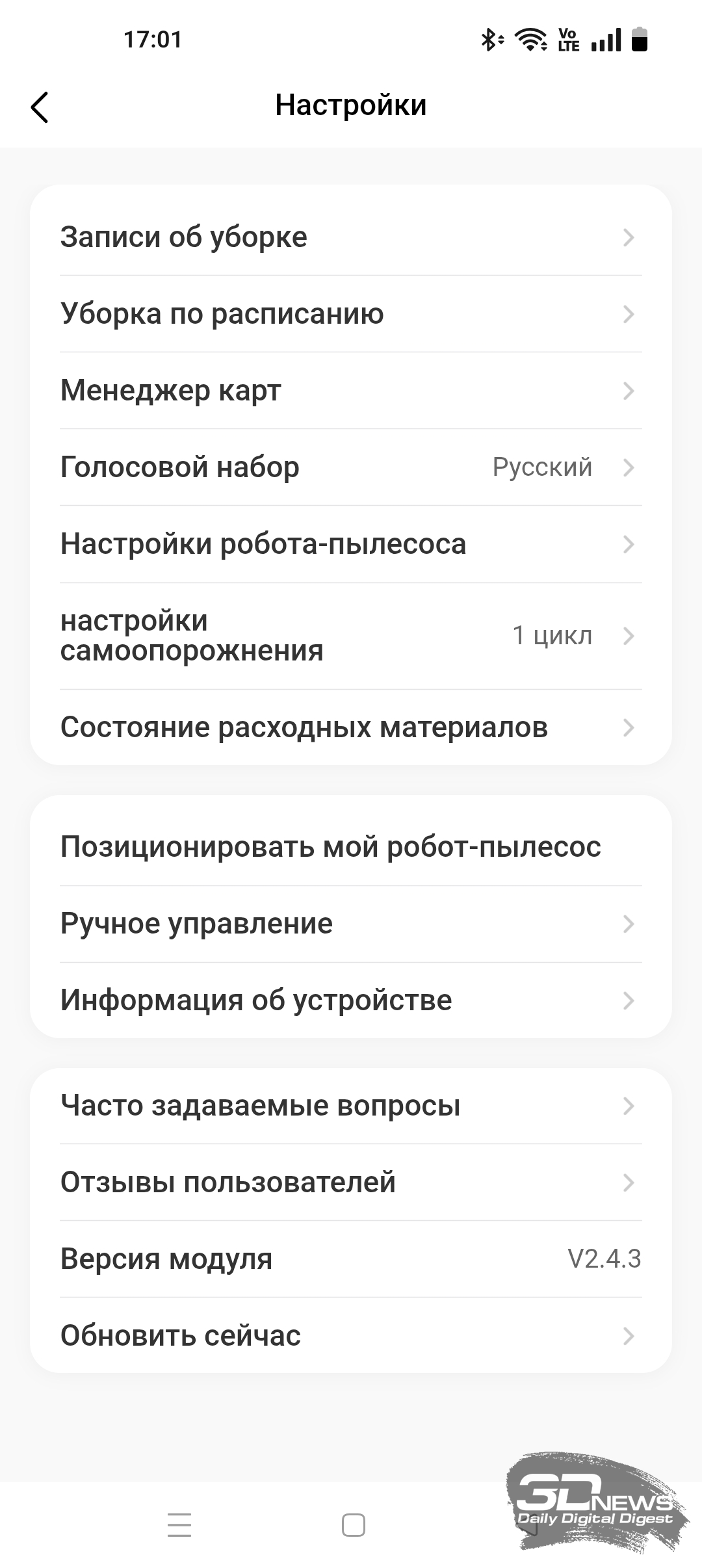Tap Обновить сейчас
The width and height of the screenshot is (702, 1568).
[351, 1336]
